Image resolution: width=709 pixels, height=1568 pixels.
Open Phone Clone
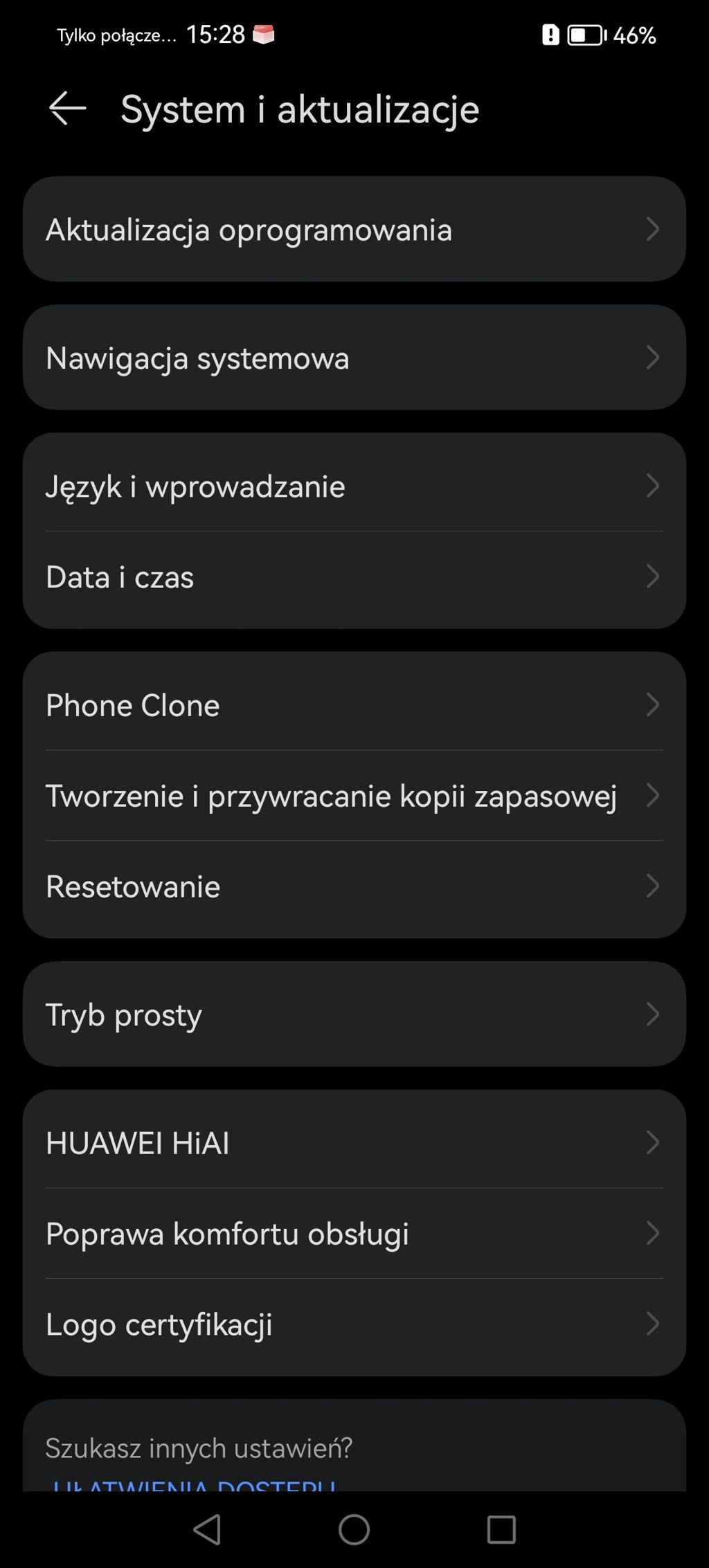pos(354,705)
